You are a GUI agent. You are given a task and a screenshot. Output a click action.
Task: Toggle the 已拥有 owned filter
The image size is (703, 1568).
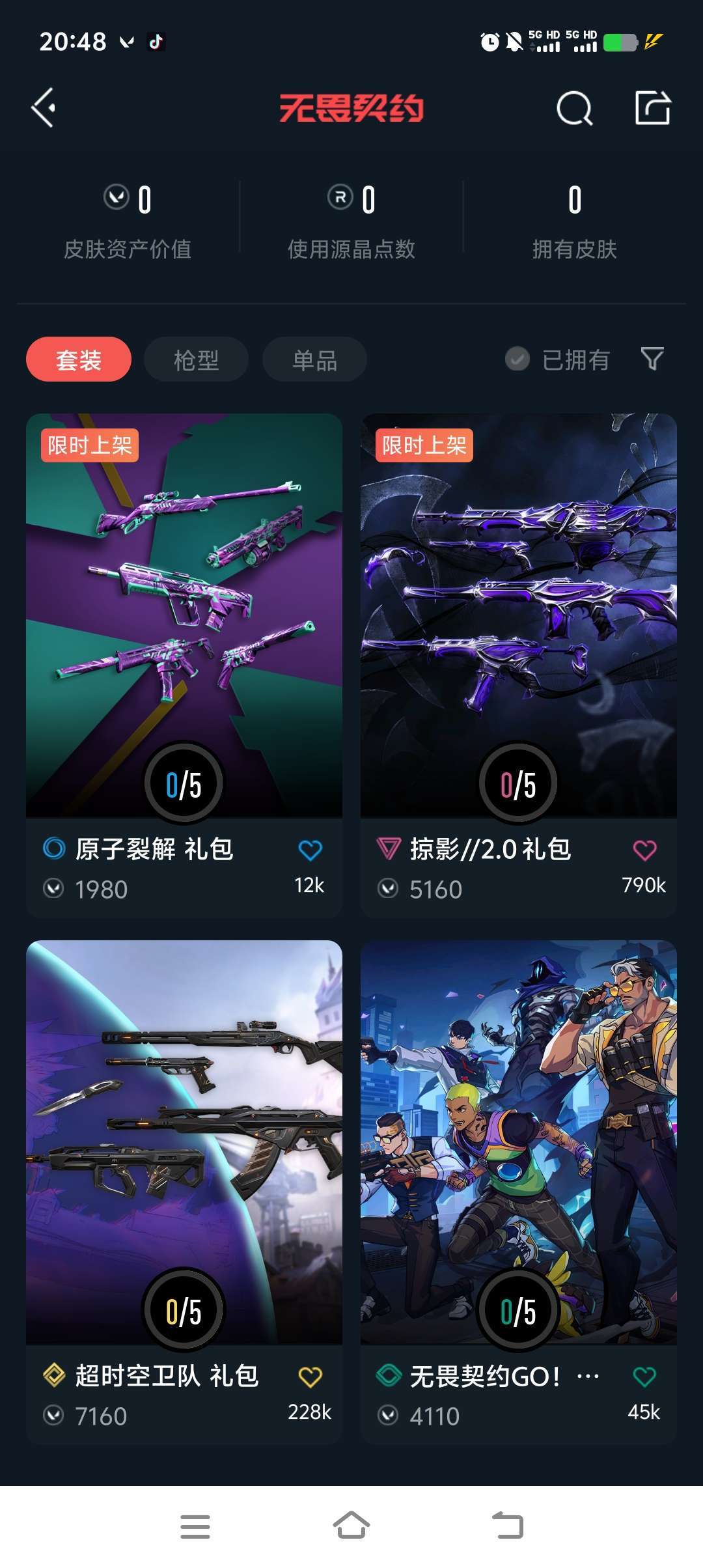[558, 359]
